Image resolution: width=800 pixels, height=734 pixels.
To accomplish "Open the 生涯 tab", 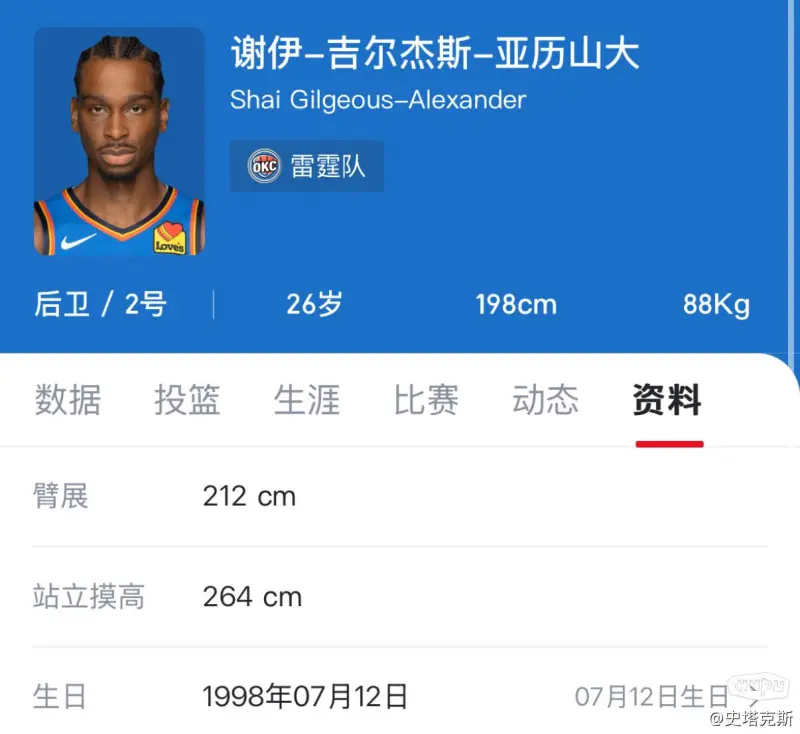I will [307, 400].
